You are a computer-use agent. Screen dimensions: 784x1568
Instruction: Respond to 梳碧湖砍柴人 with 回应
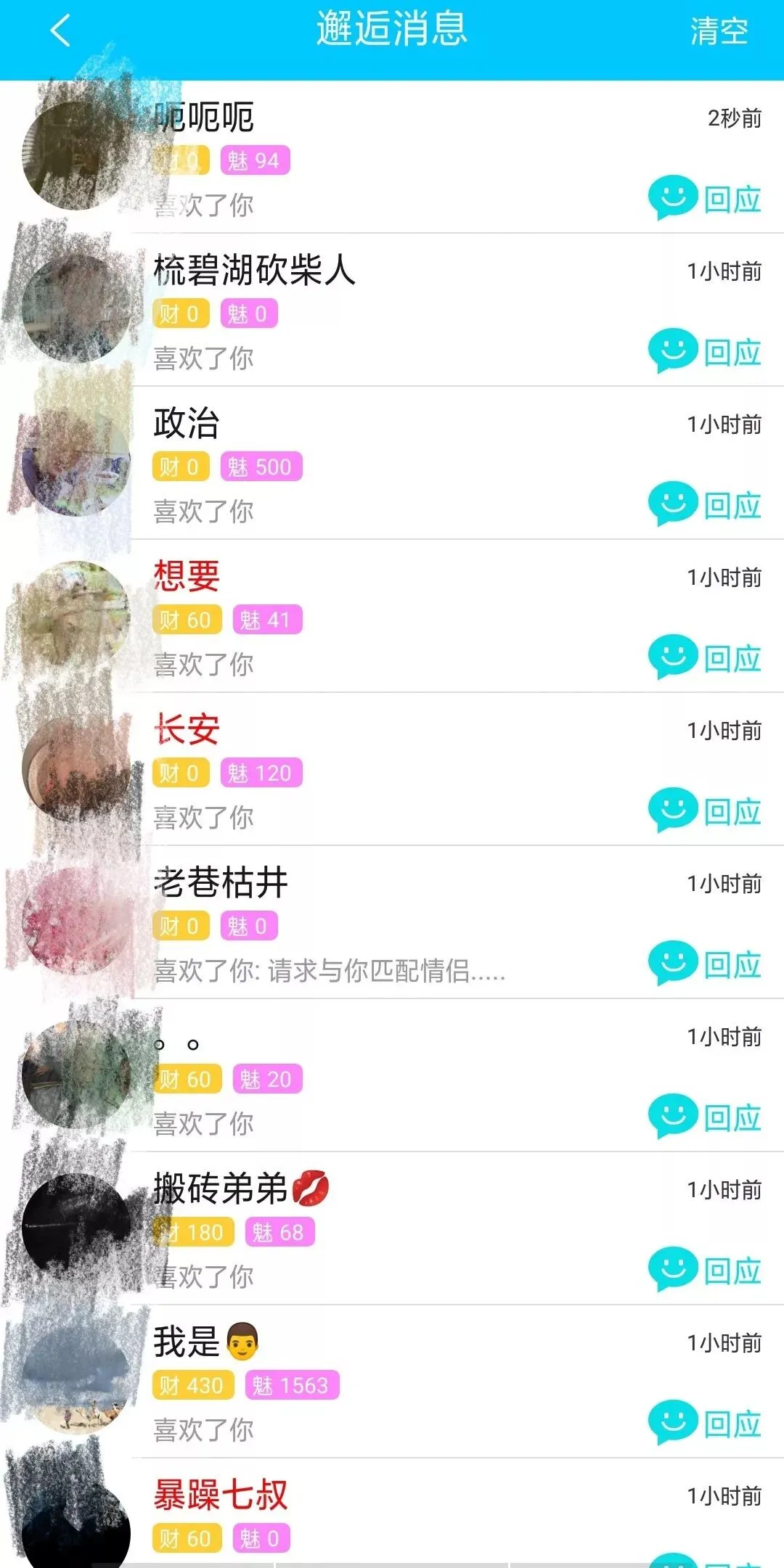point(705,351)
